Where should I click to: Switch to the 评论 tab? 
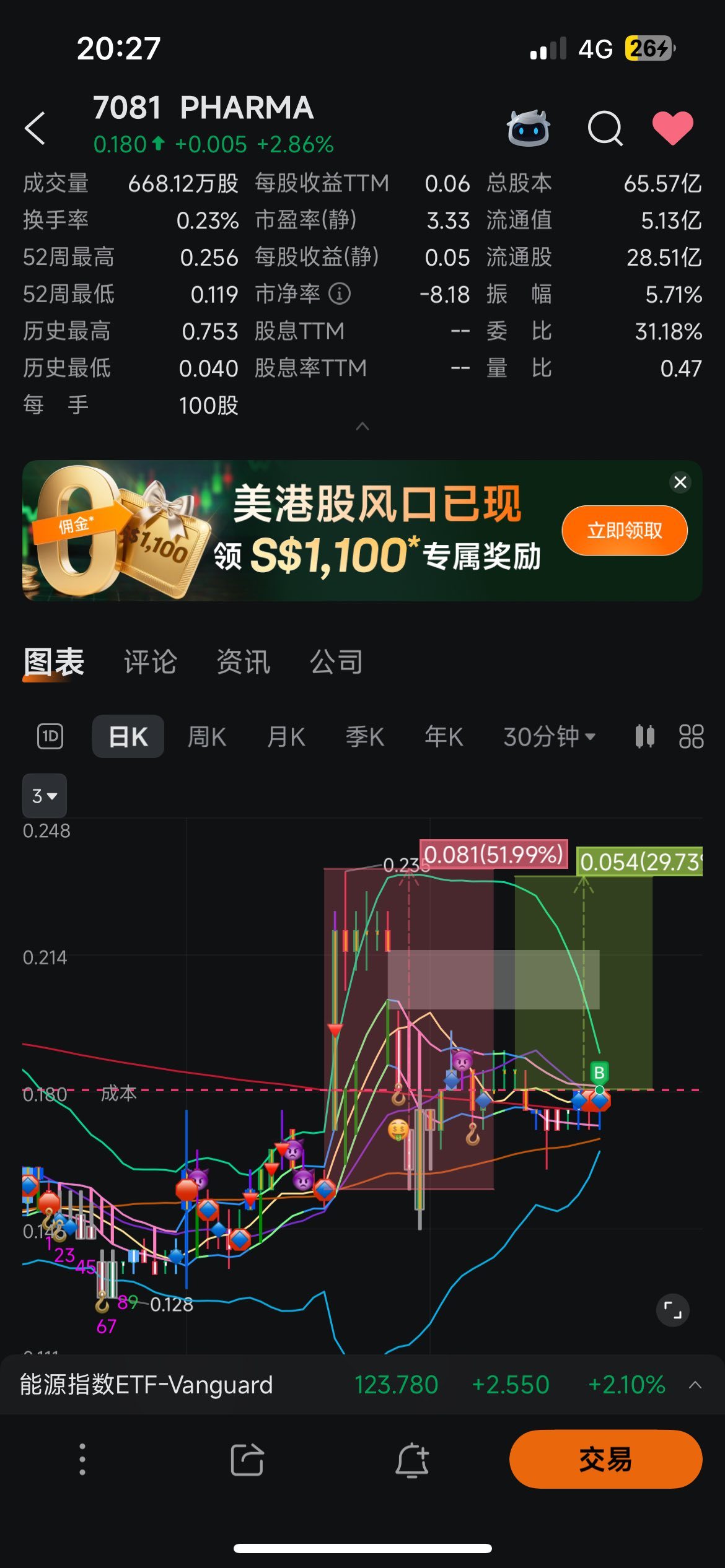(x=150, y=661)
